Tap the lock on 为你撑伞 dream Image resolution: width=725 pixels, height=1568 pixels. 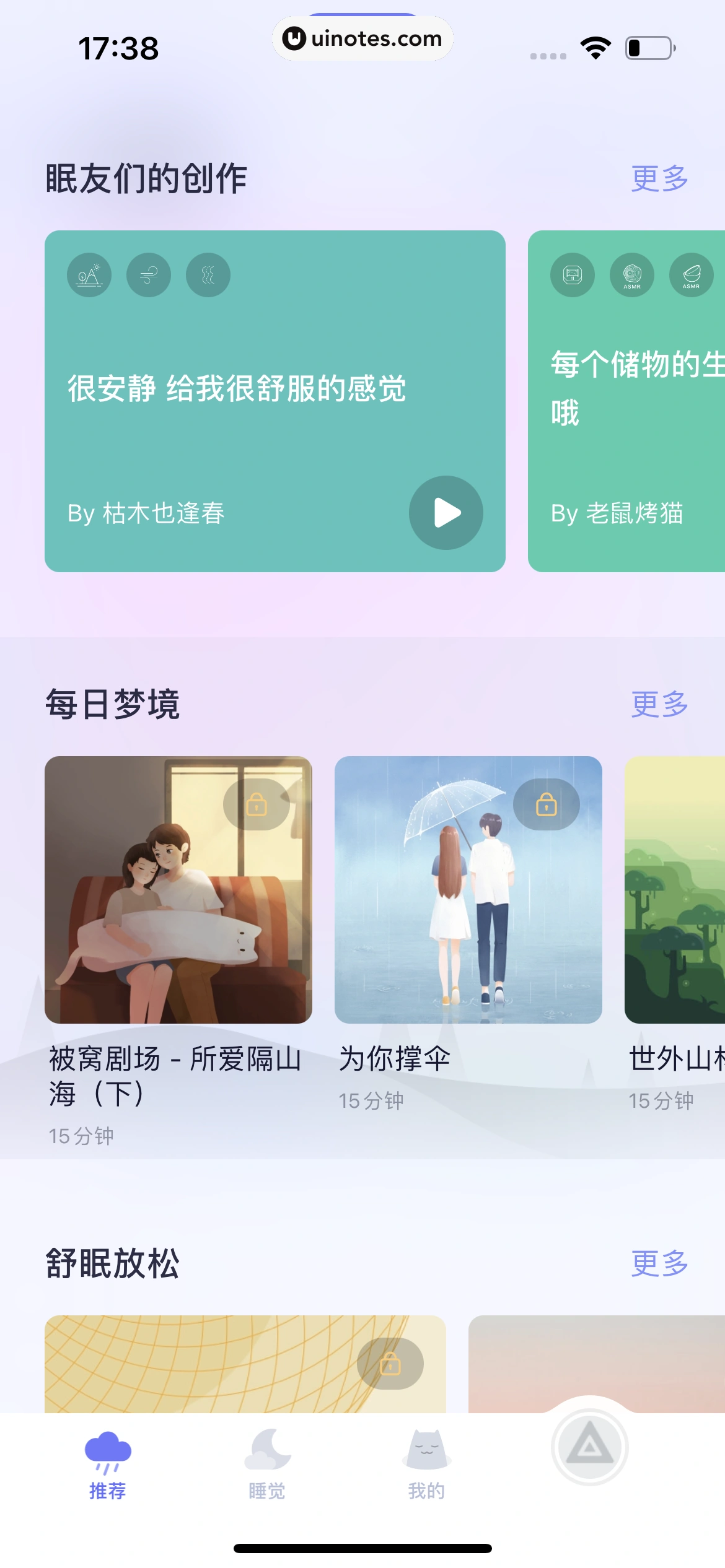(545, 804)
